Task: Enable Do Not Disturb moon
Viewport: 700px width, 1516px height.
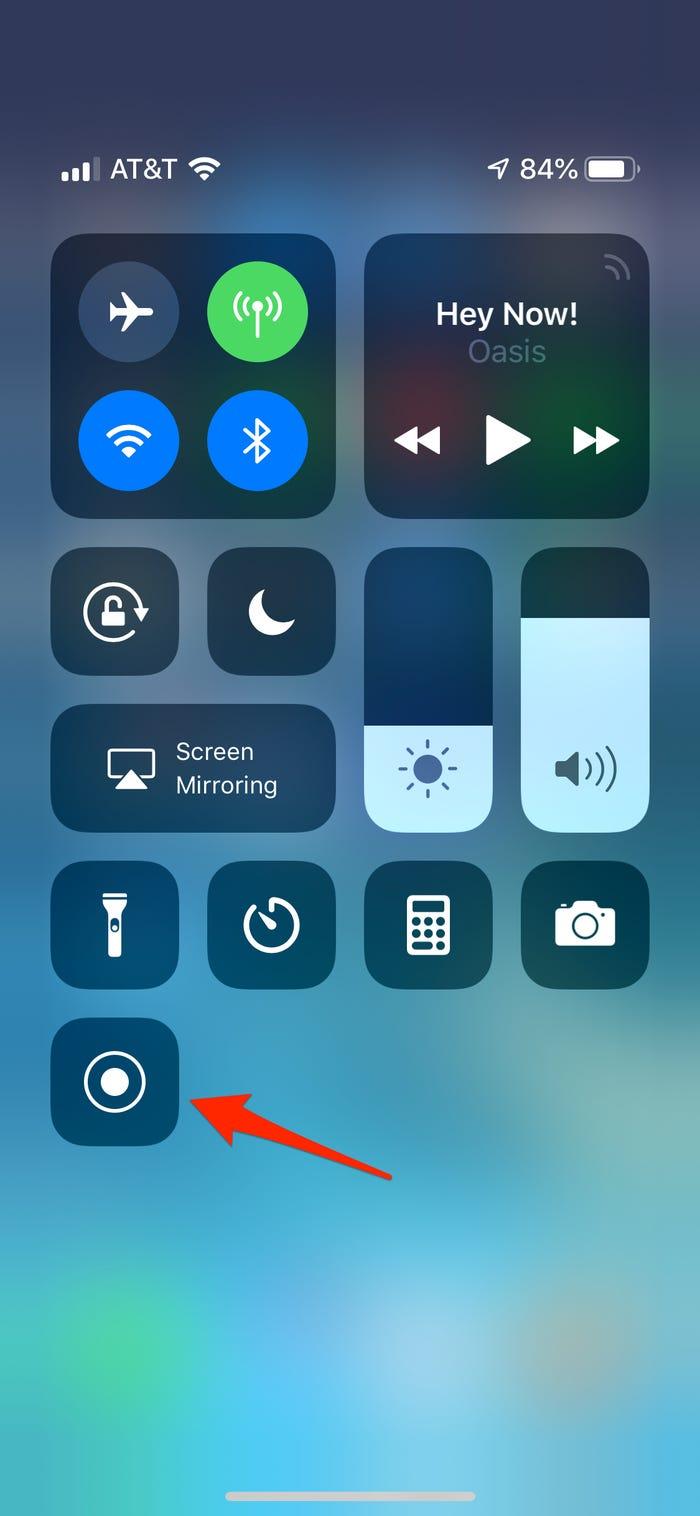Action: point(271,611)
